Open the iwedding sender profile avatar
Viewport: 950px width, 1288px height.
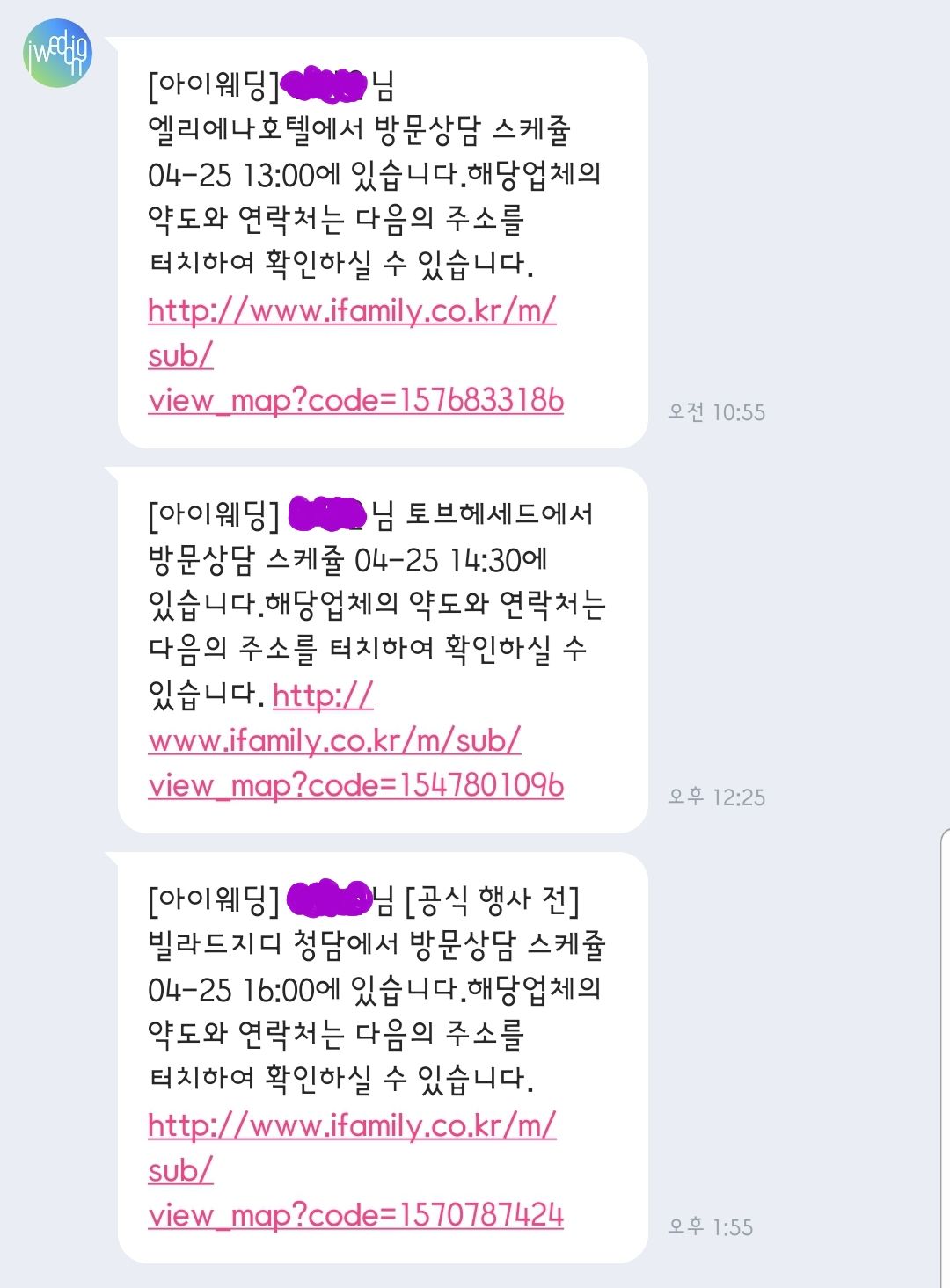tap(57, 53)
